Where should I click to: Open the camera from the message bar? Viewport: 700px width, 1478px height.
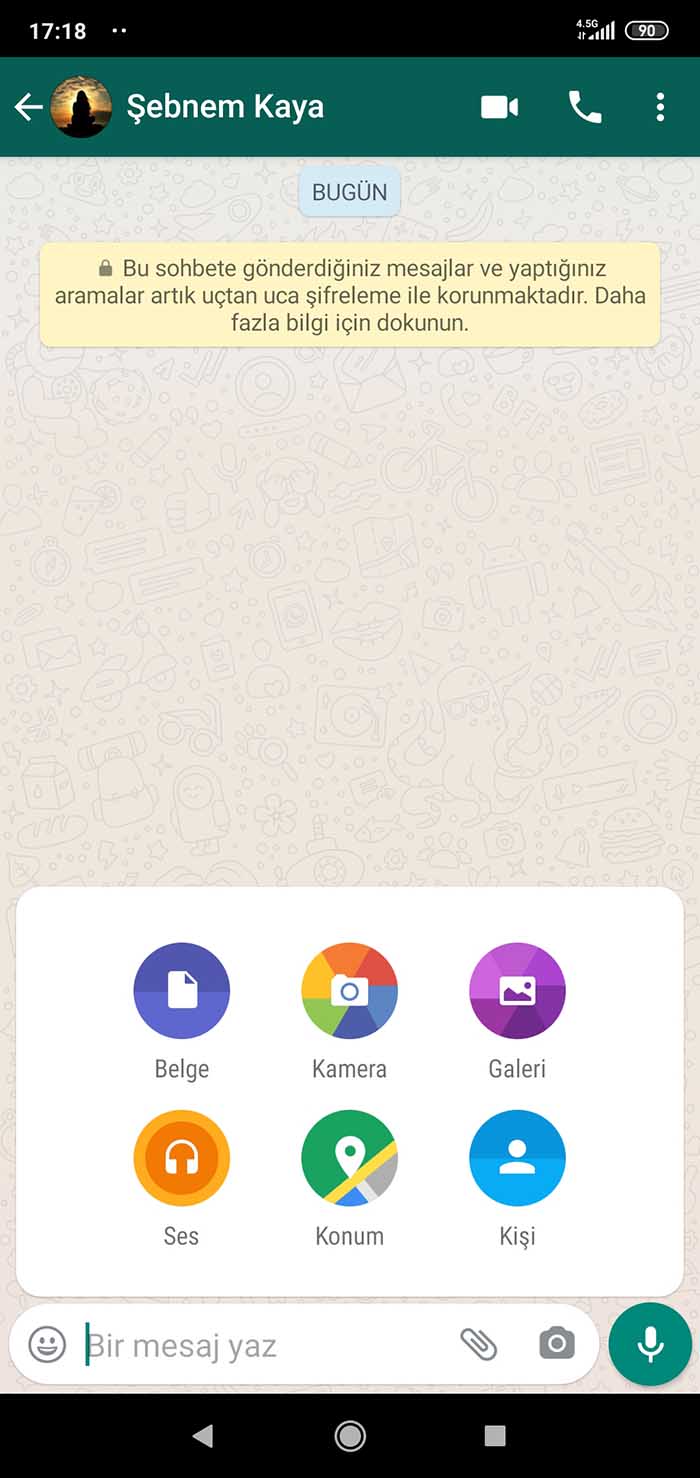(557, 1345)
